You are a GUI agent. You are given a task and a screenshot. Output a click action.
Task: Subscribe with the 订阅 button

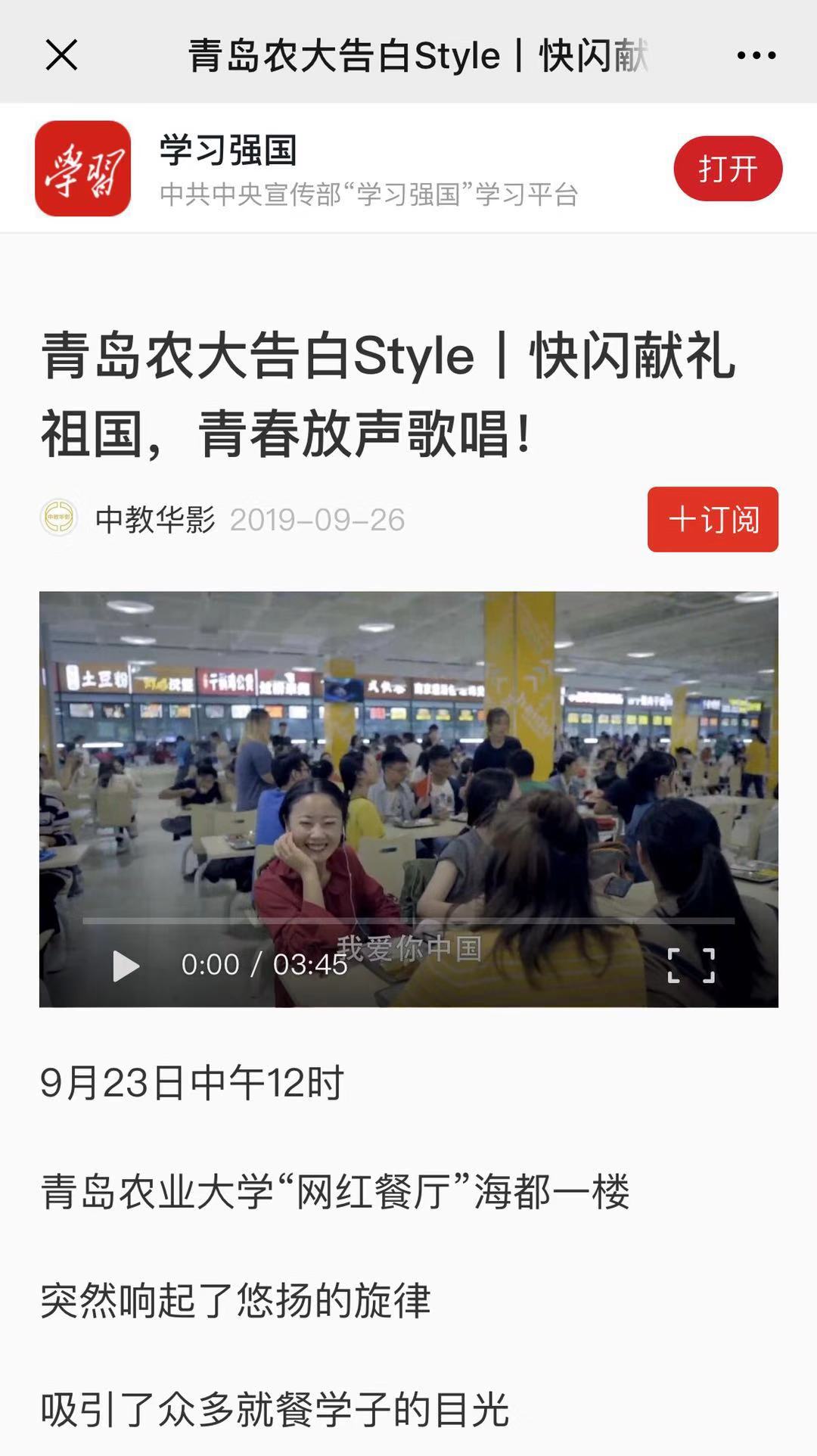[712, 519]
